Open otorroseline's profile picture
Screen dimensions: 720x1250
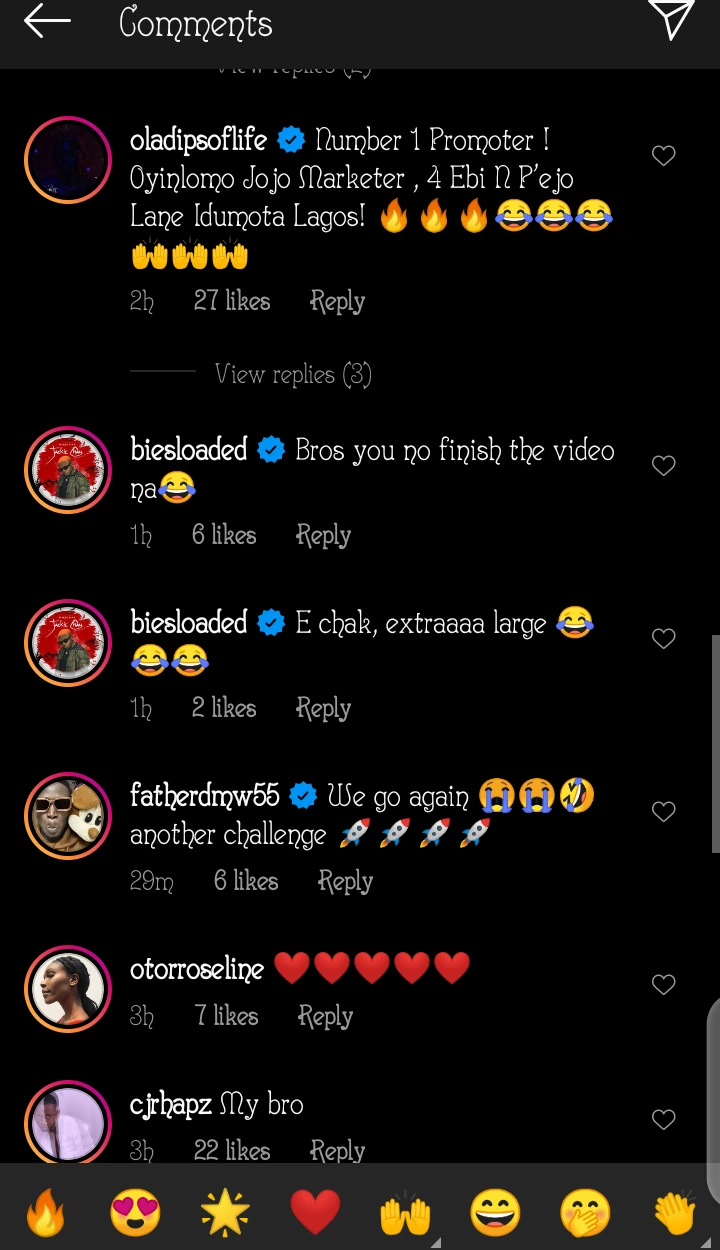point(68,989)
